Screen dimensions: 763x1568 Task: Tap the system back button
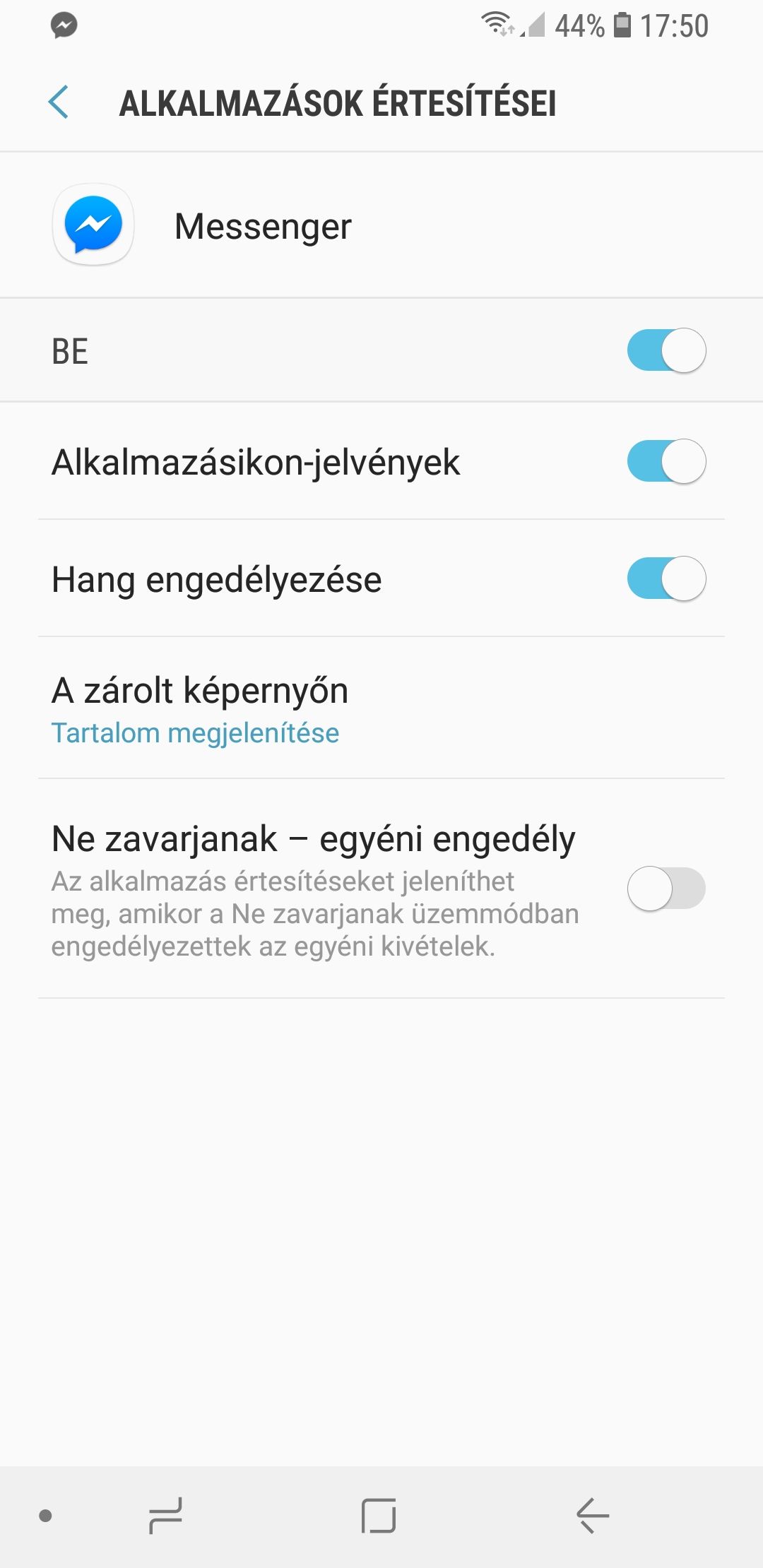point(592,1516)
